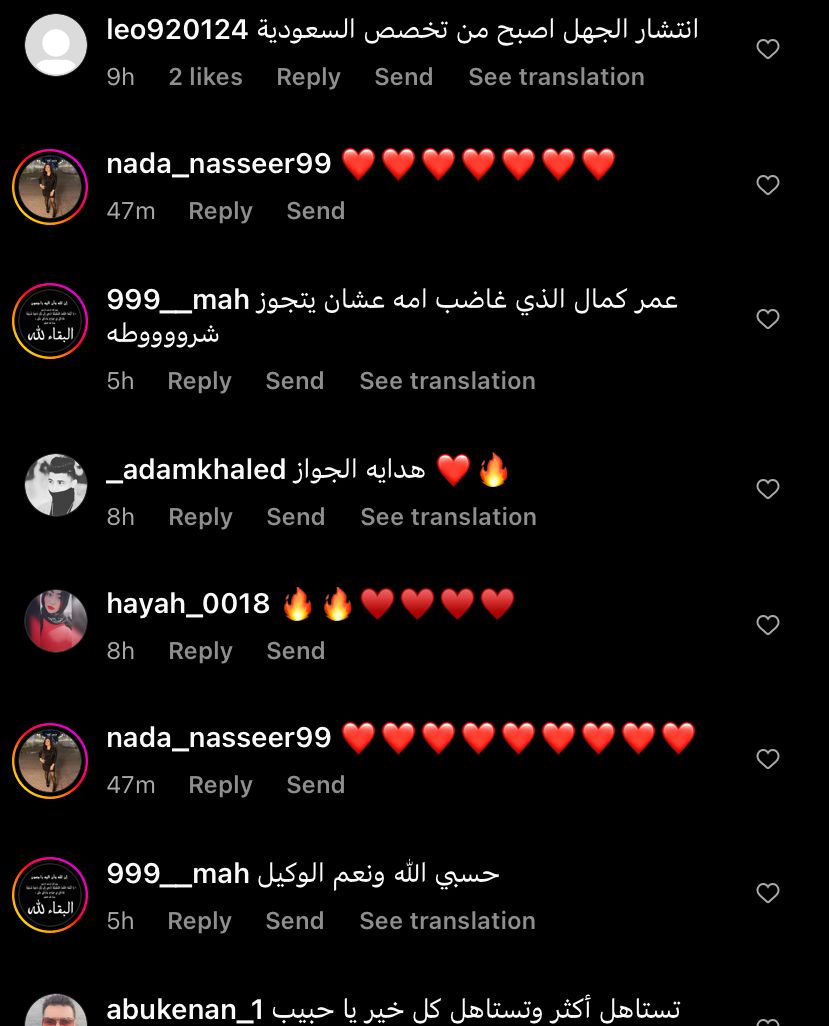Like _adamkhaled's comment
Image resolution: width=829 pixels, height=1026 pixels.
767,489
